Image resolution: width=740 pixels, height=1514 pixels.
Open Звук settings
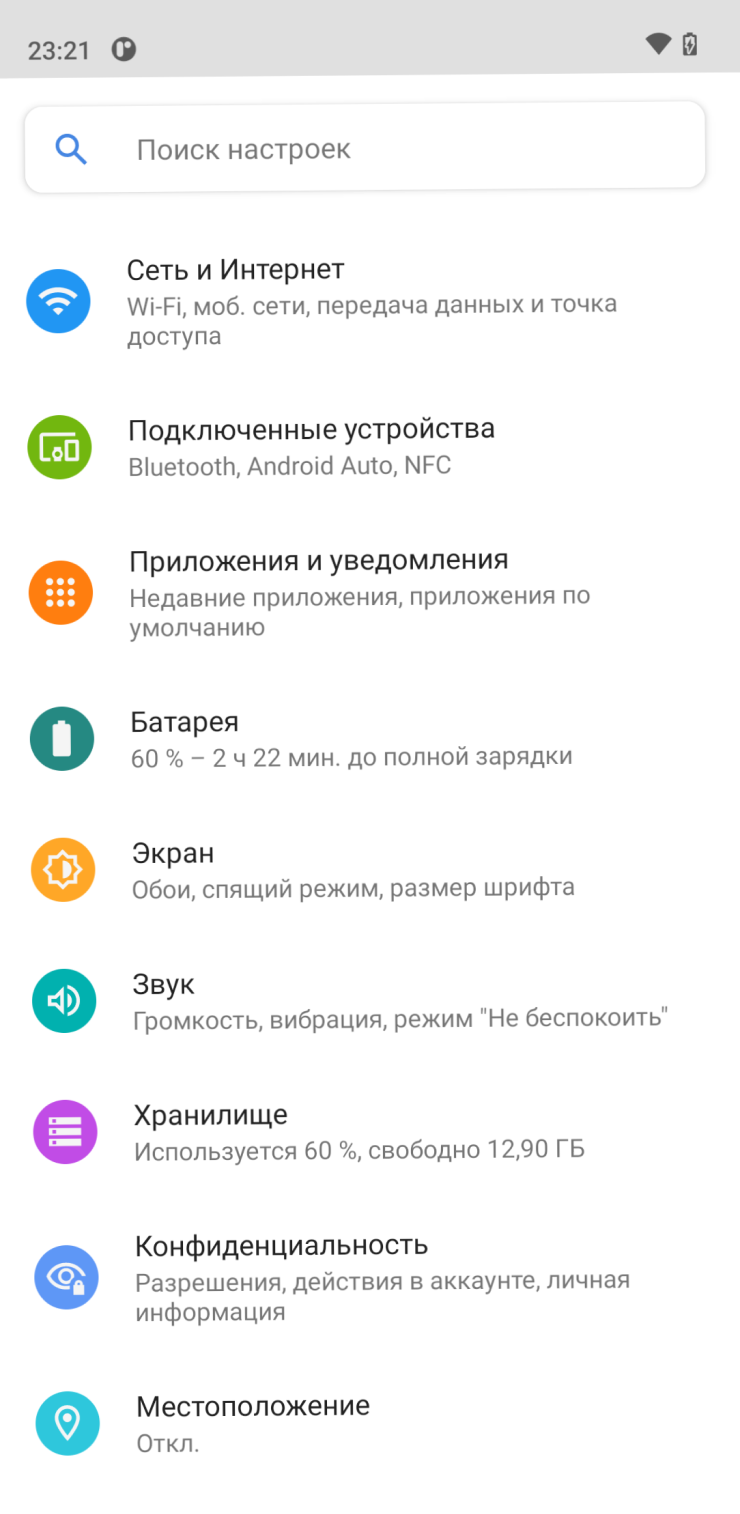pyautogui.click(x=370, y=1000)
